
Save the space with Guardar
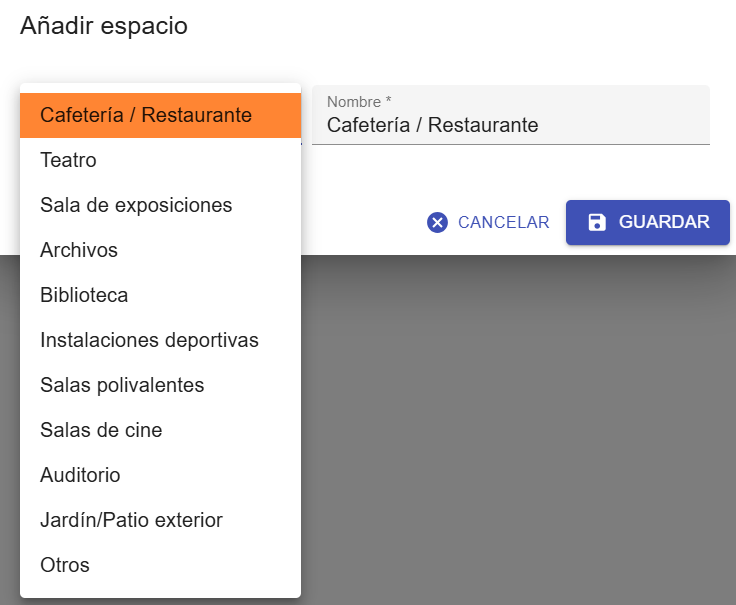[x=648, y=222]
